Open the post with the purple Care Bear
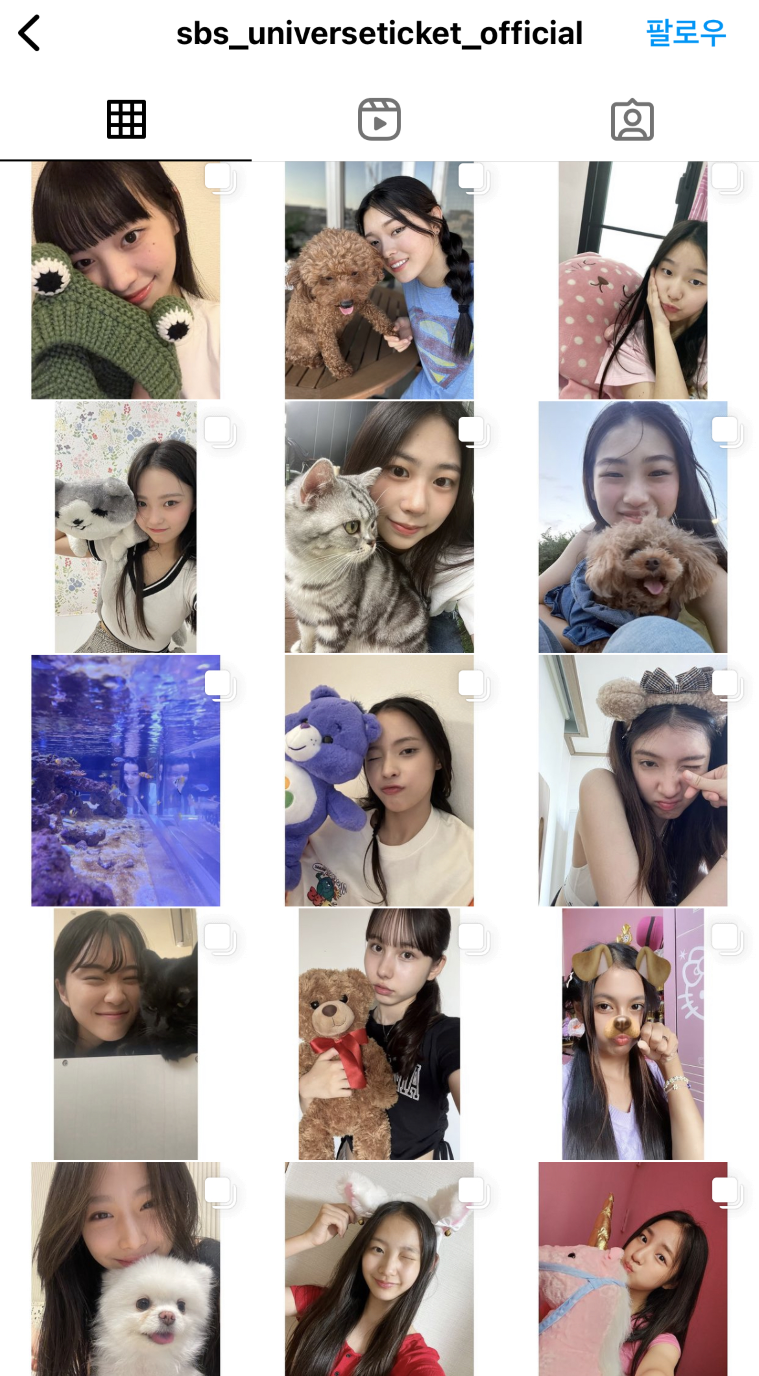Viewport: 759px width, 1376px height. click(x=379, y=780)
